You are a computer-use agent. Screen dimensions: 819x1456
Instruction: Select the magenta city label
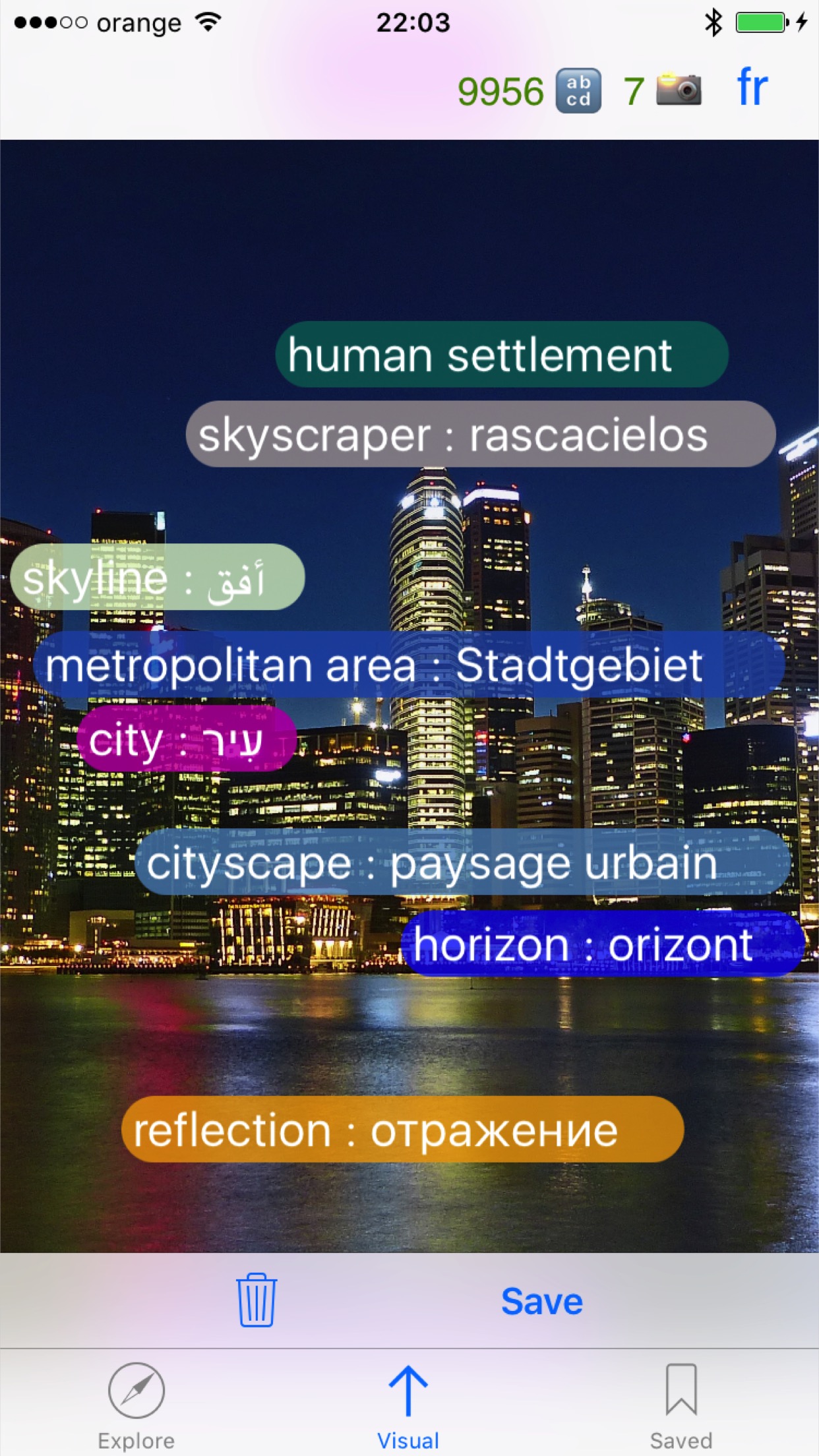click(186, 739)
